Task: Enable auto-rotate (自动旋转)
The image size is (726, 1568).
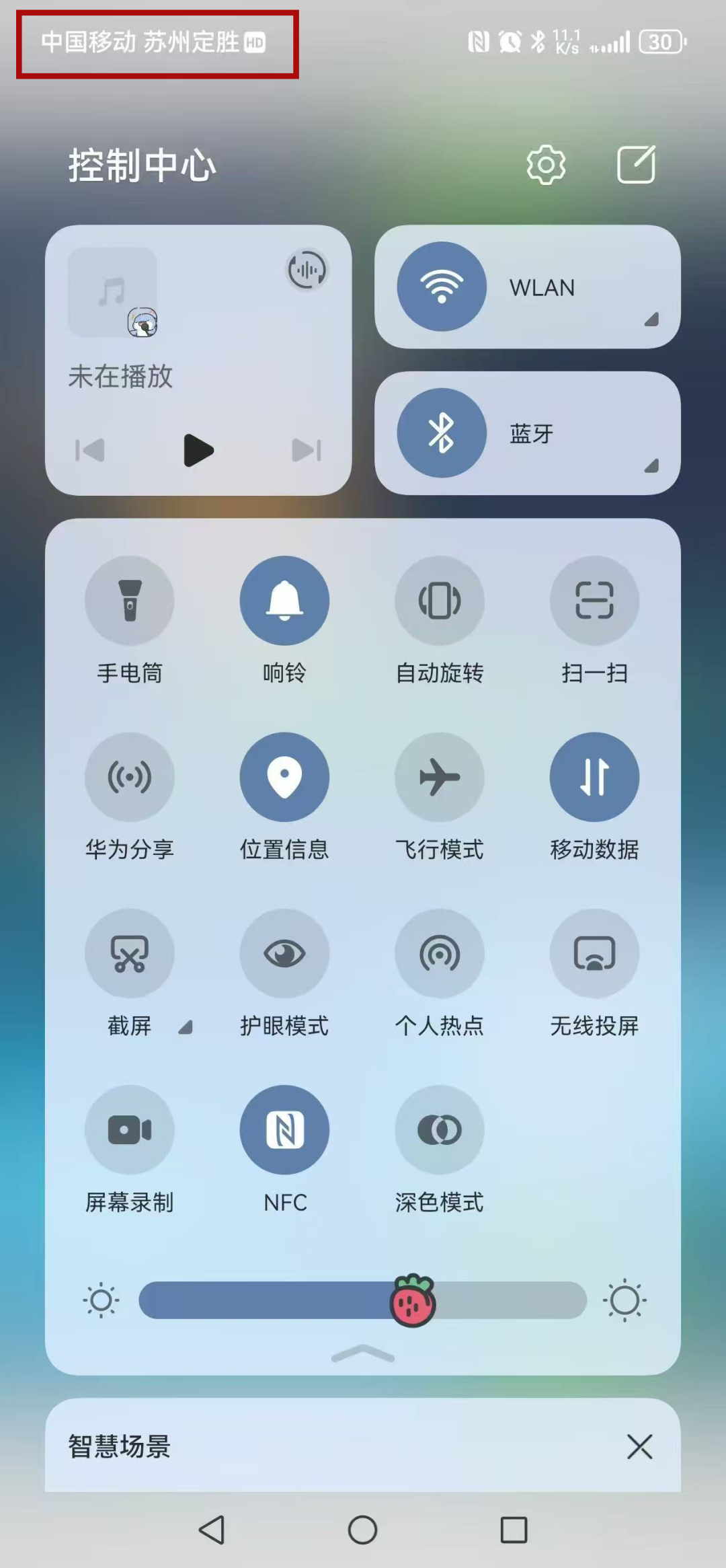Action: 440,601
